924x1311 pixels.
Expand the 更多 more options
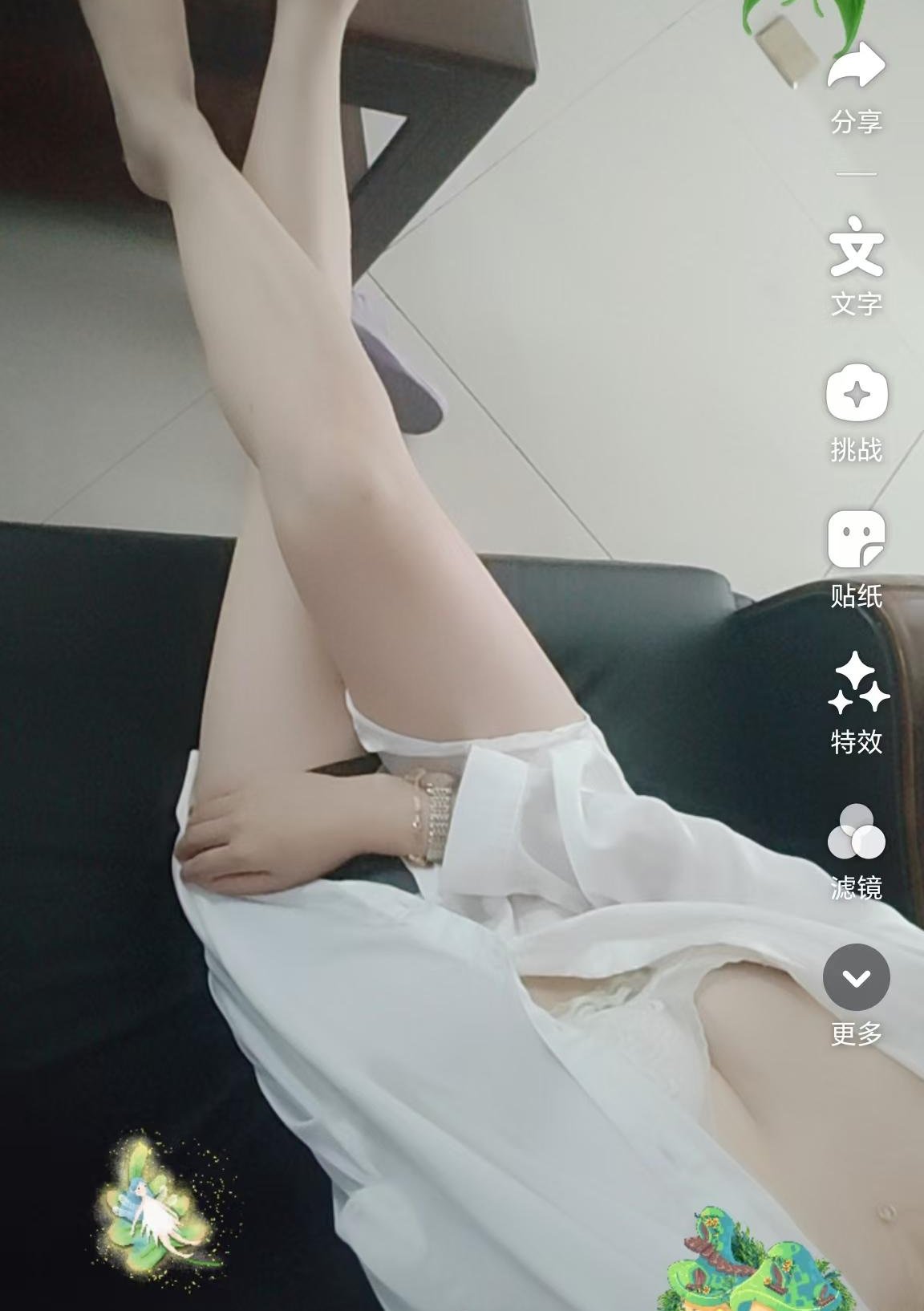(856, 977)
